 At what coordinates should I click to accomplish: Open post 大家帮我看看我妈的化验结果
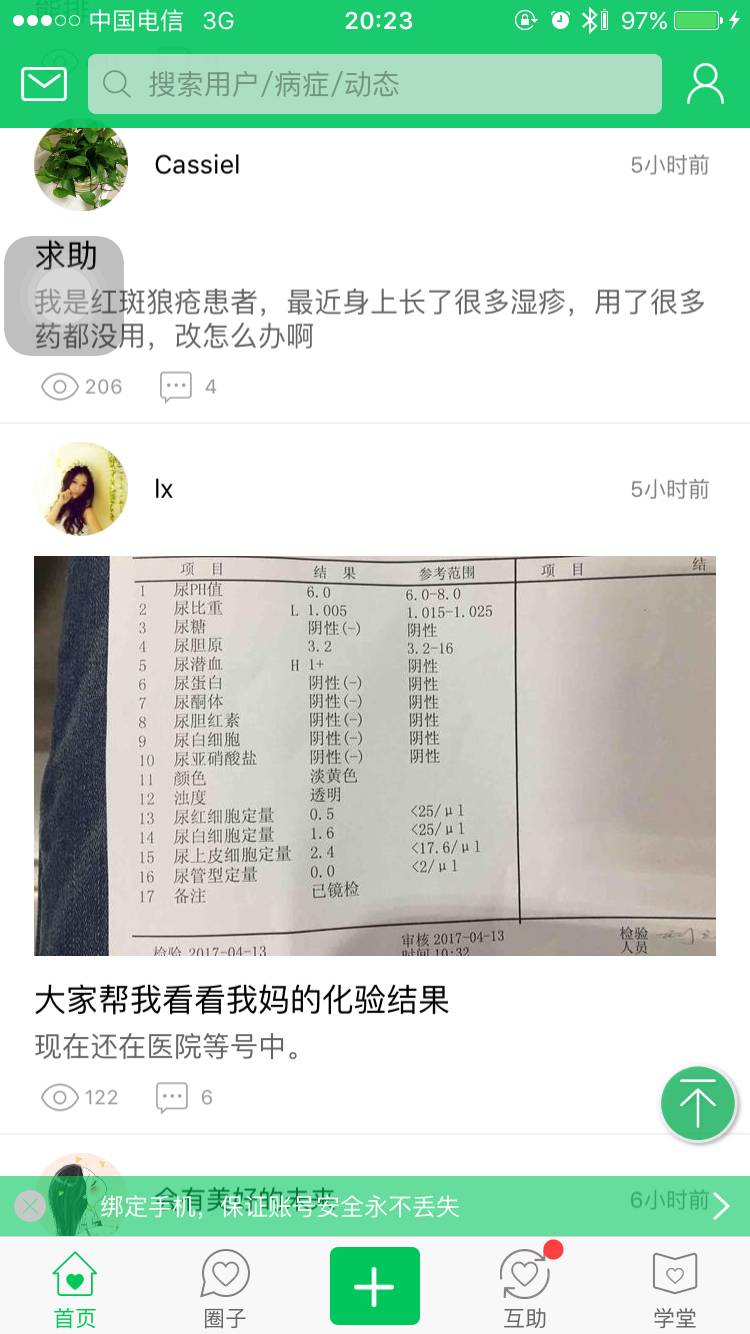[x=242, y=1000]
